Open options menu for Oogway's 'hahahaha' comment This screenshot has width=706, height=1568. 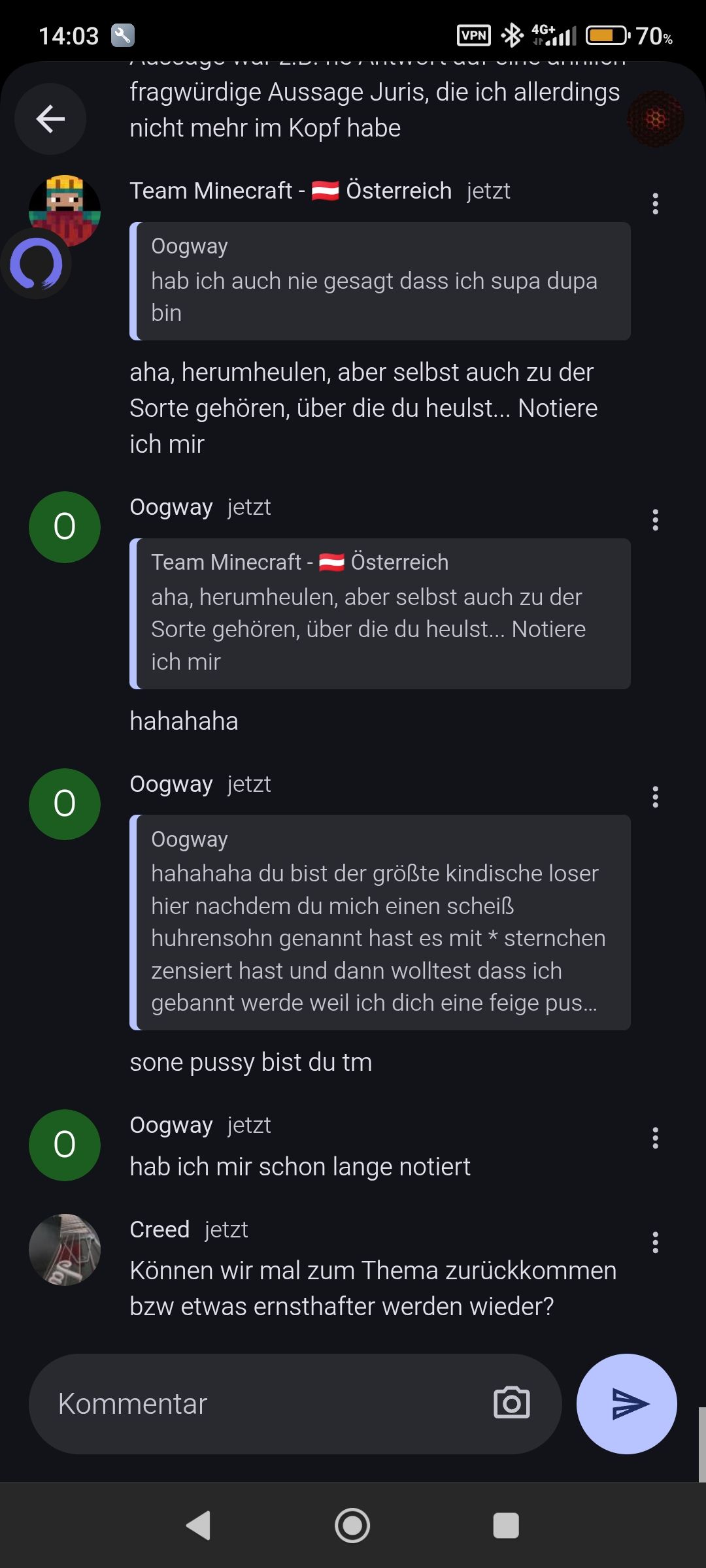click(x=655, y=520)
